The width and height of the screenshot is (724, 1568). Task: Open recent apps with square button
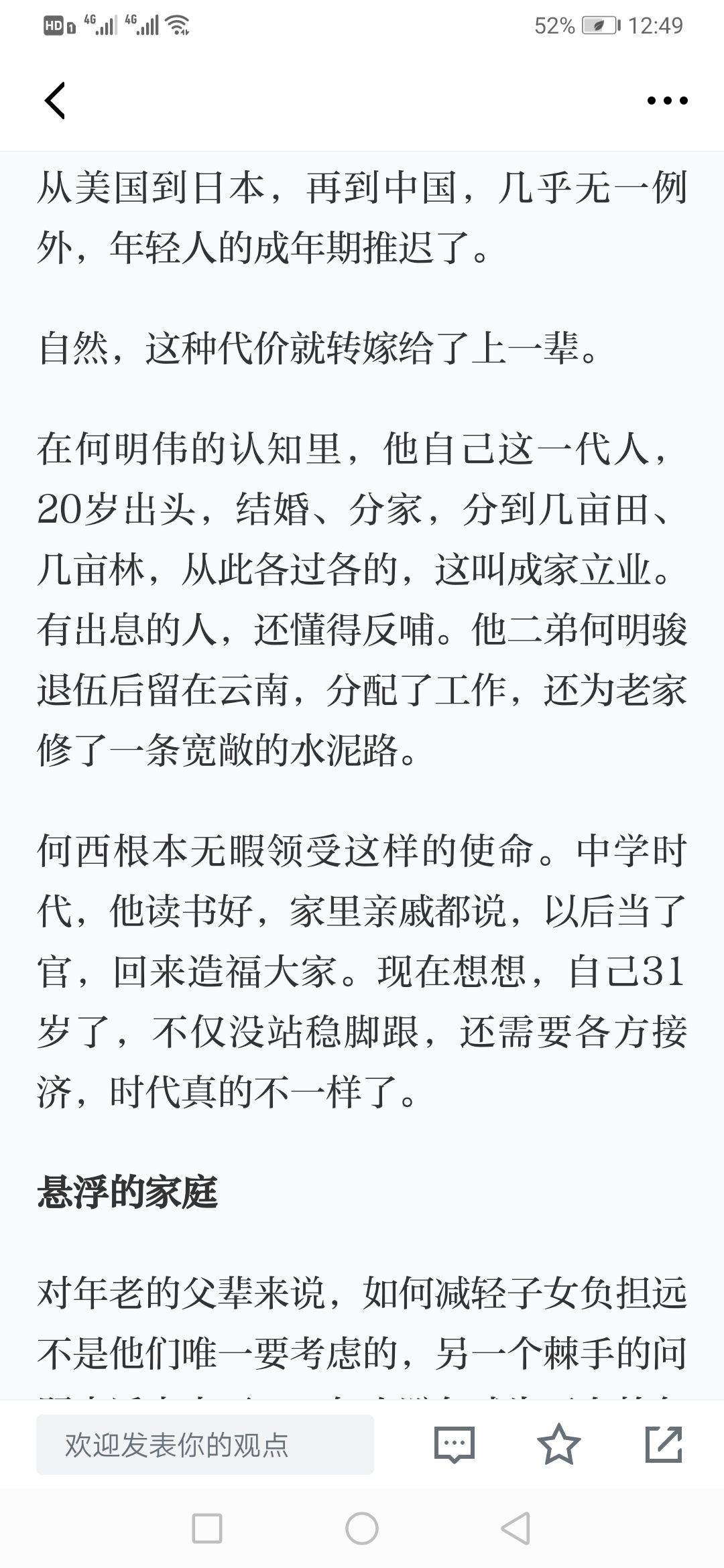(x=206, y=1529)
